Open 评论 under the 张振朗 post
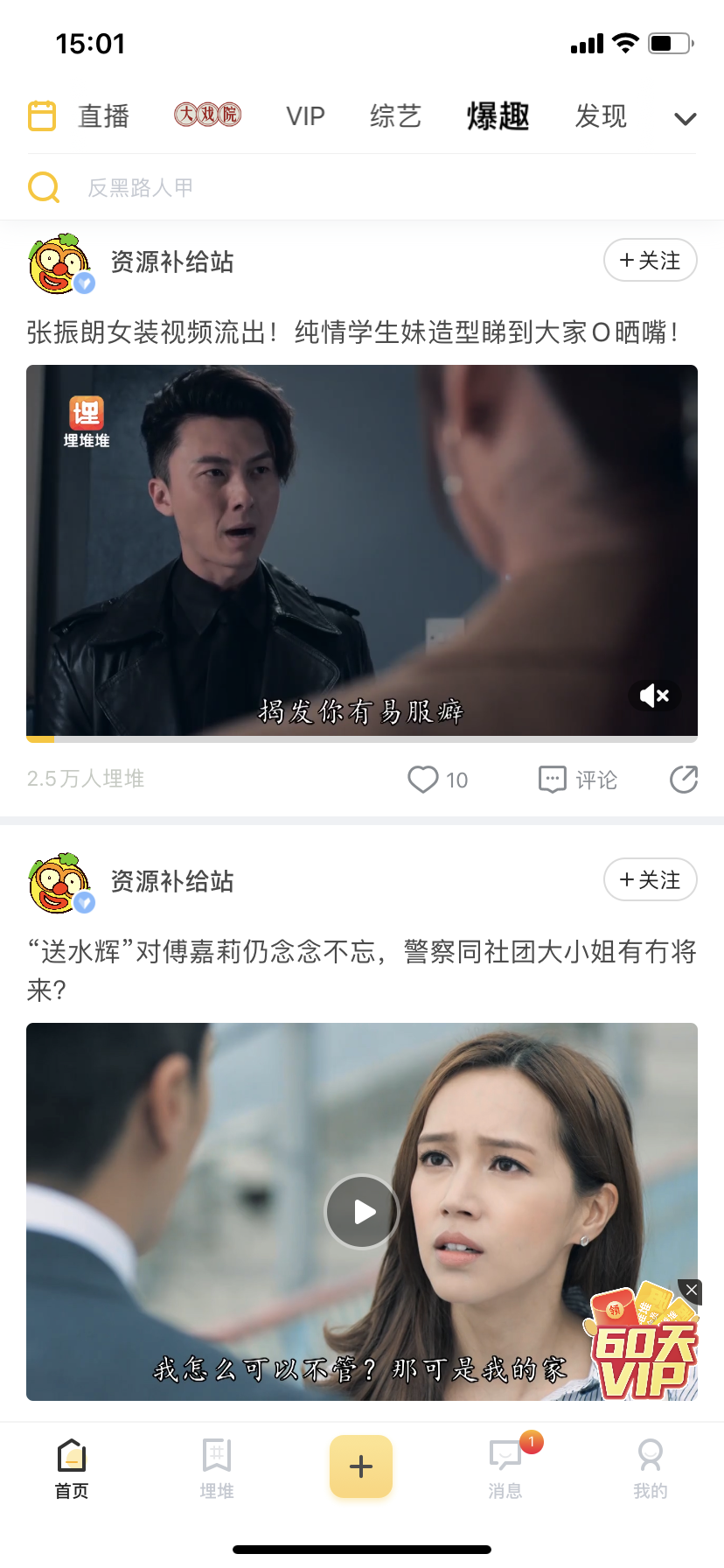The width and height of the screenshot is (724, 1568). (578, 779)
